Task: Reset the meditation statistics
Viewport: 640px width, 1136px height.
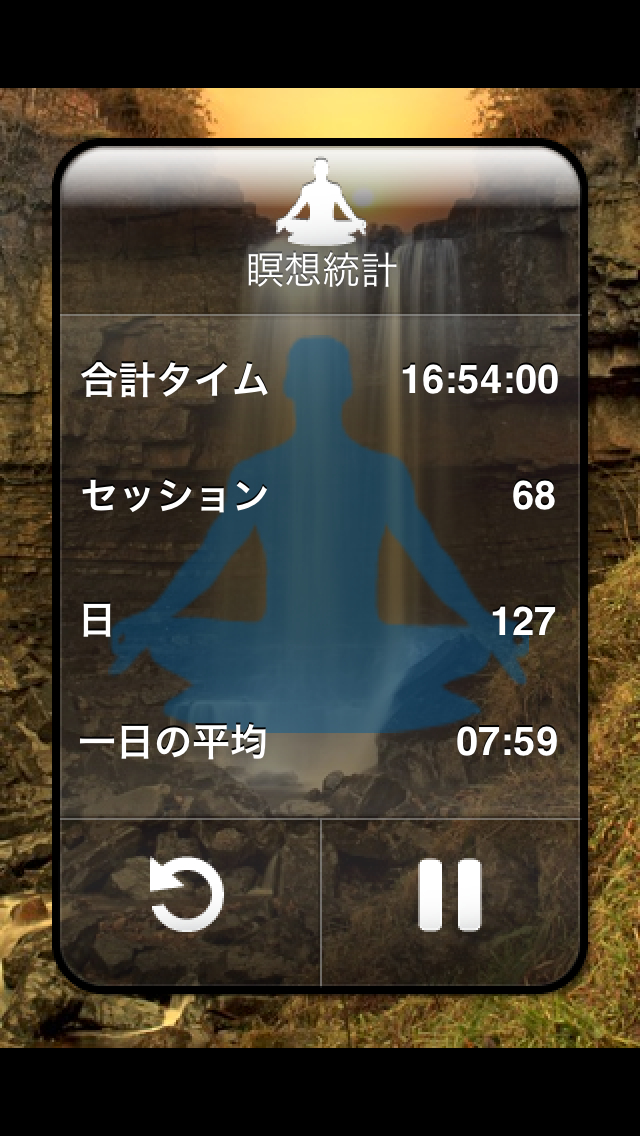Action: [x=187, y=895]
